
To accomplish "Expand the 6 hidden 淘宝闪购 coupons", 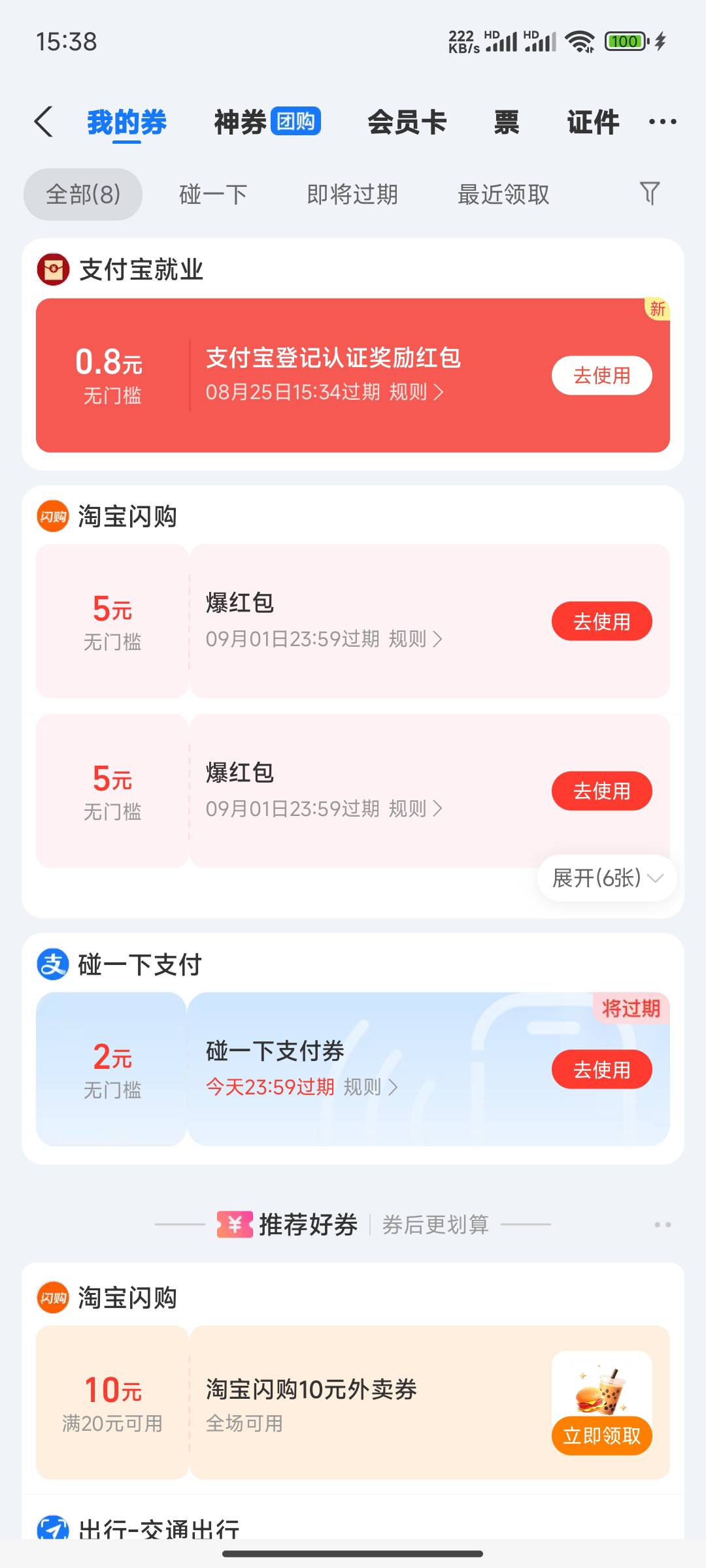I will (607, 878).
